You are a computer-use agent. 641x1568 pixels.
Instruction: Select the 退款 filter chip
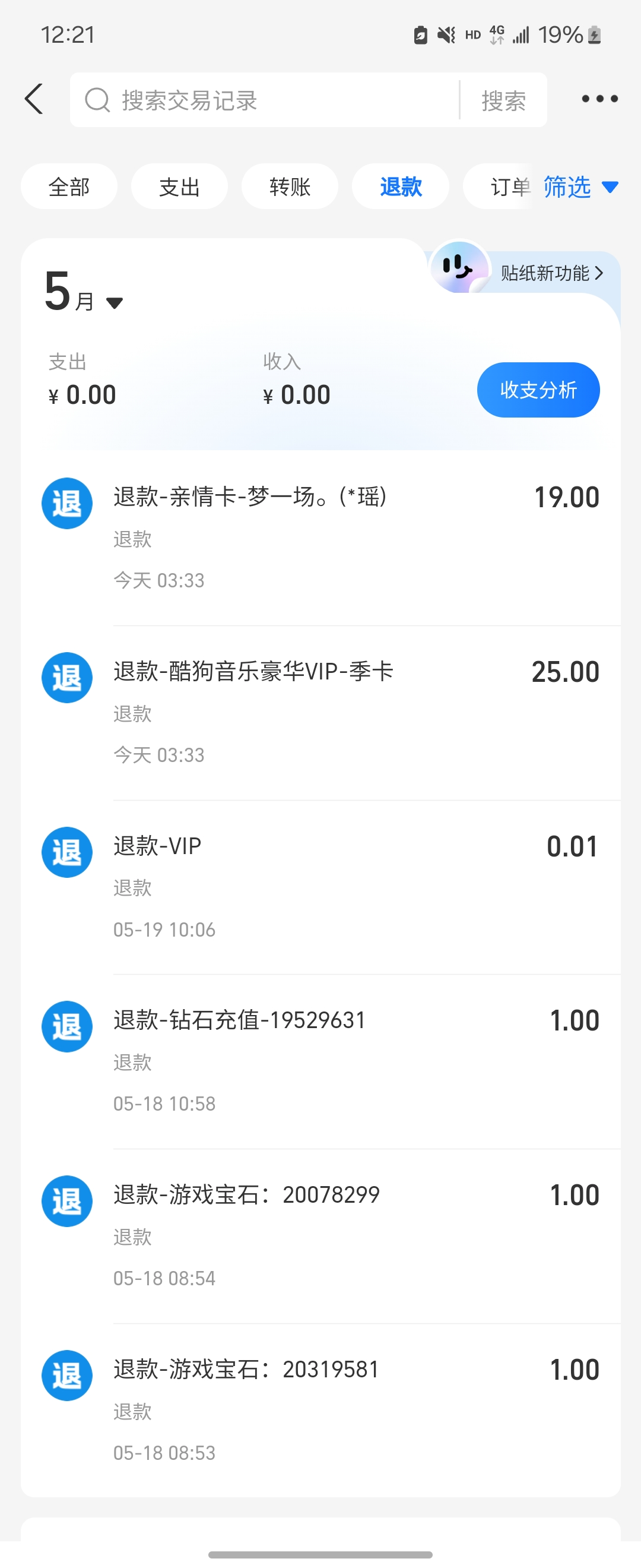click(400, 187)
